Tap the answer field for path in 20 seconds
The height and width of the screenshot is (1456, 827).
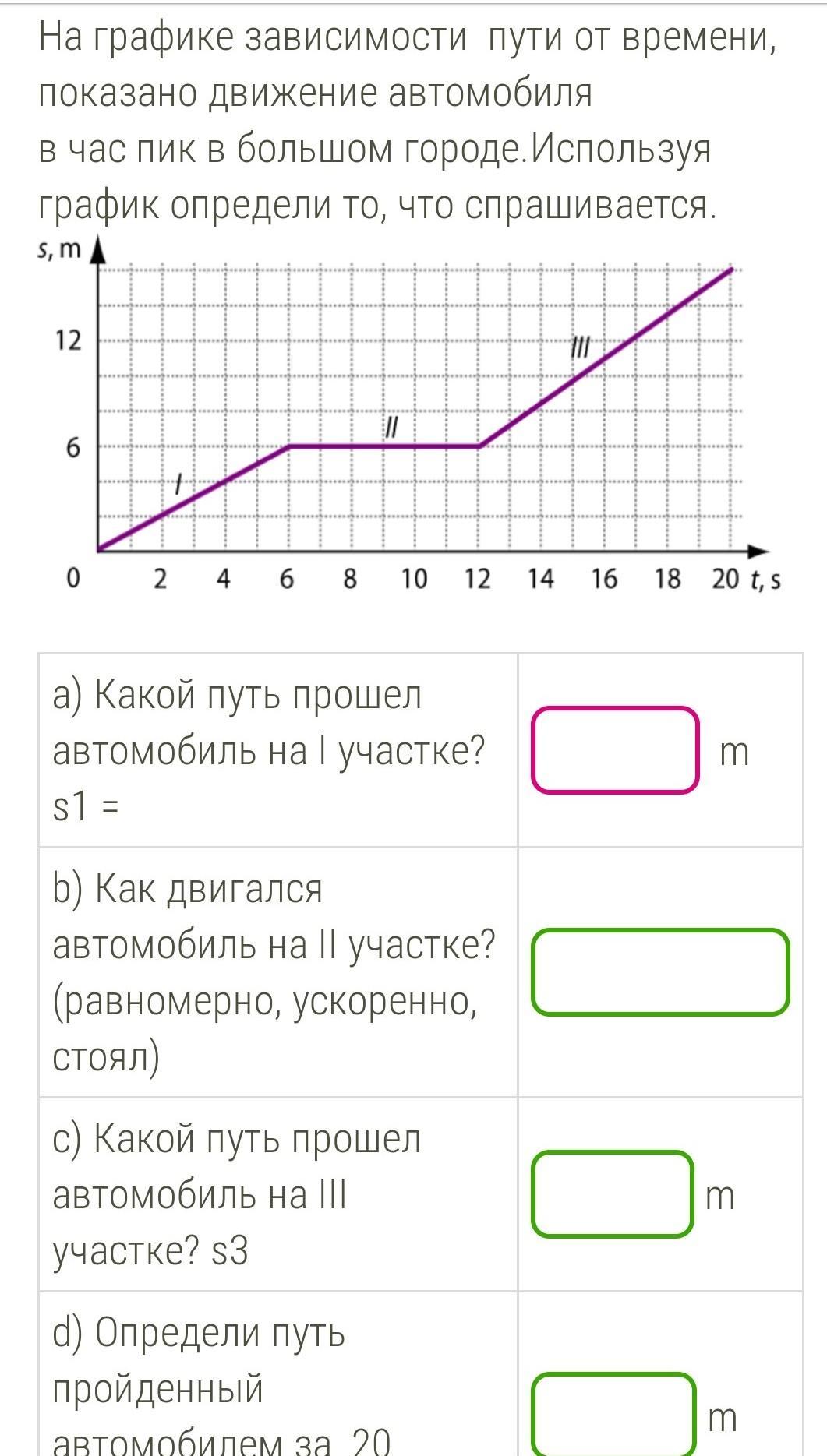(613, 1414)
